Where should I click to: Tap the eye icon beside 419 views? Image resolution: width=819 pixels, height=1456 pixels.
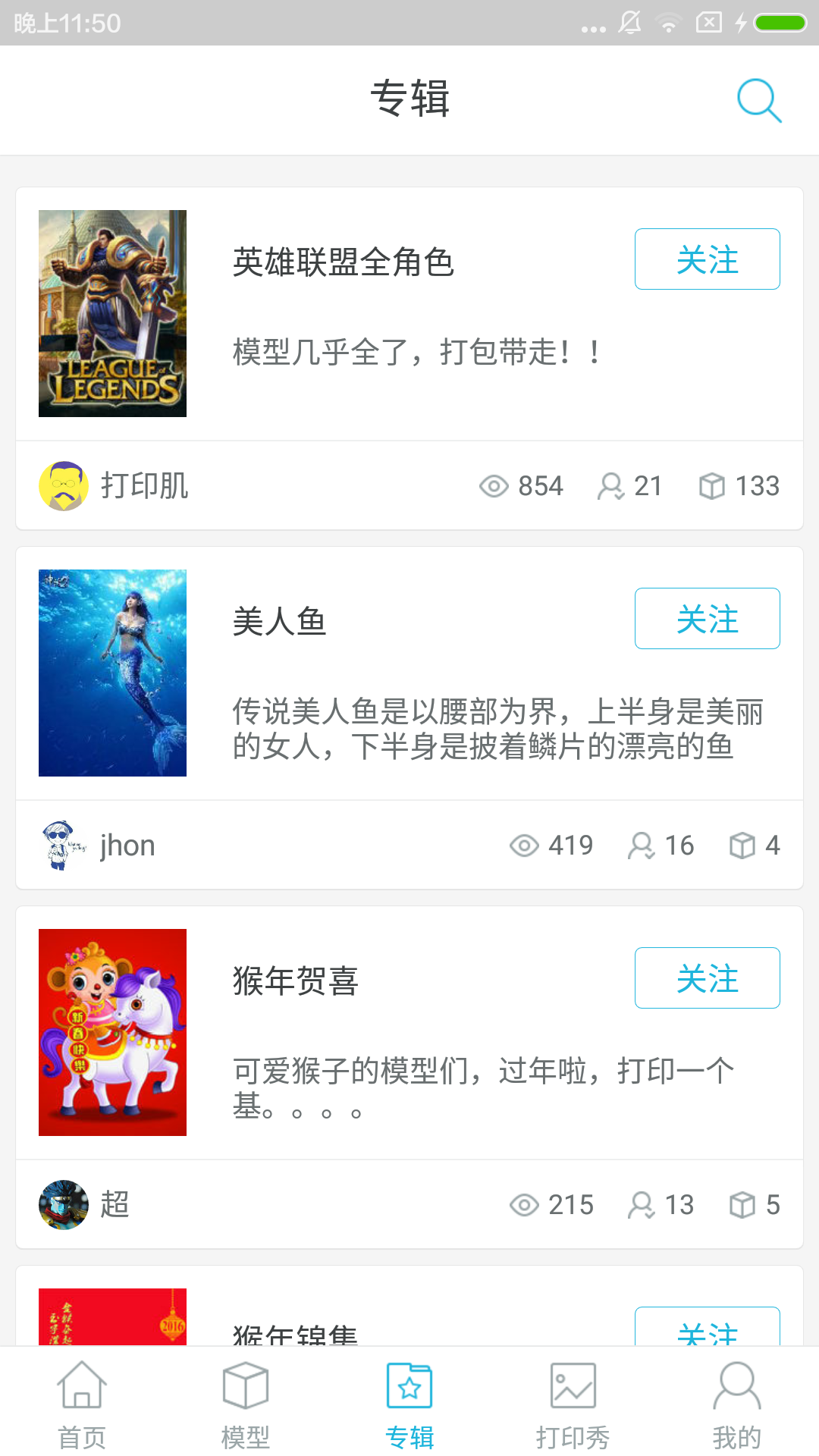tap(525, 845)
